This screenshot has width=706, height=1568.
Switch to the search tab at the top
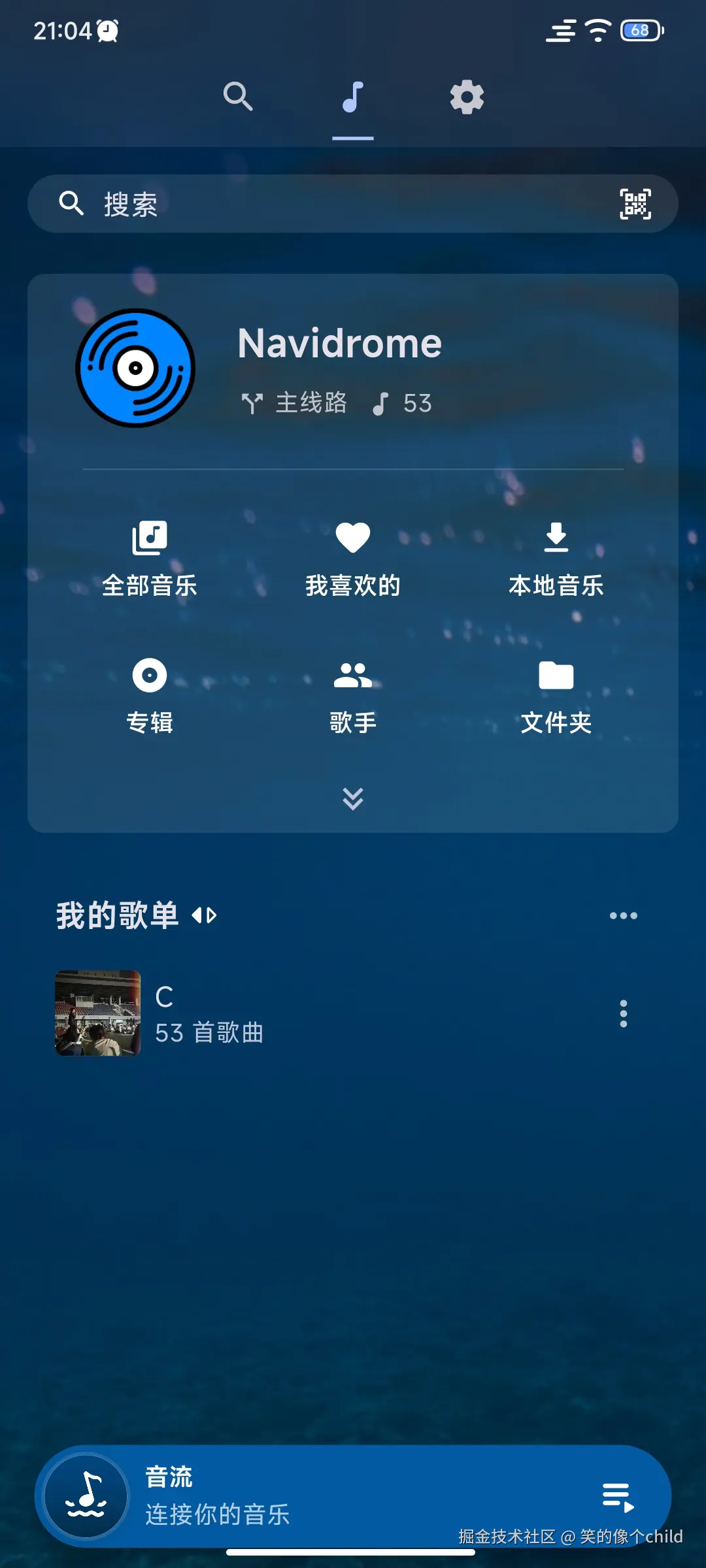click(238, 97)
